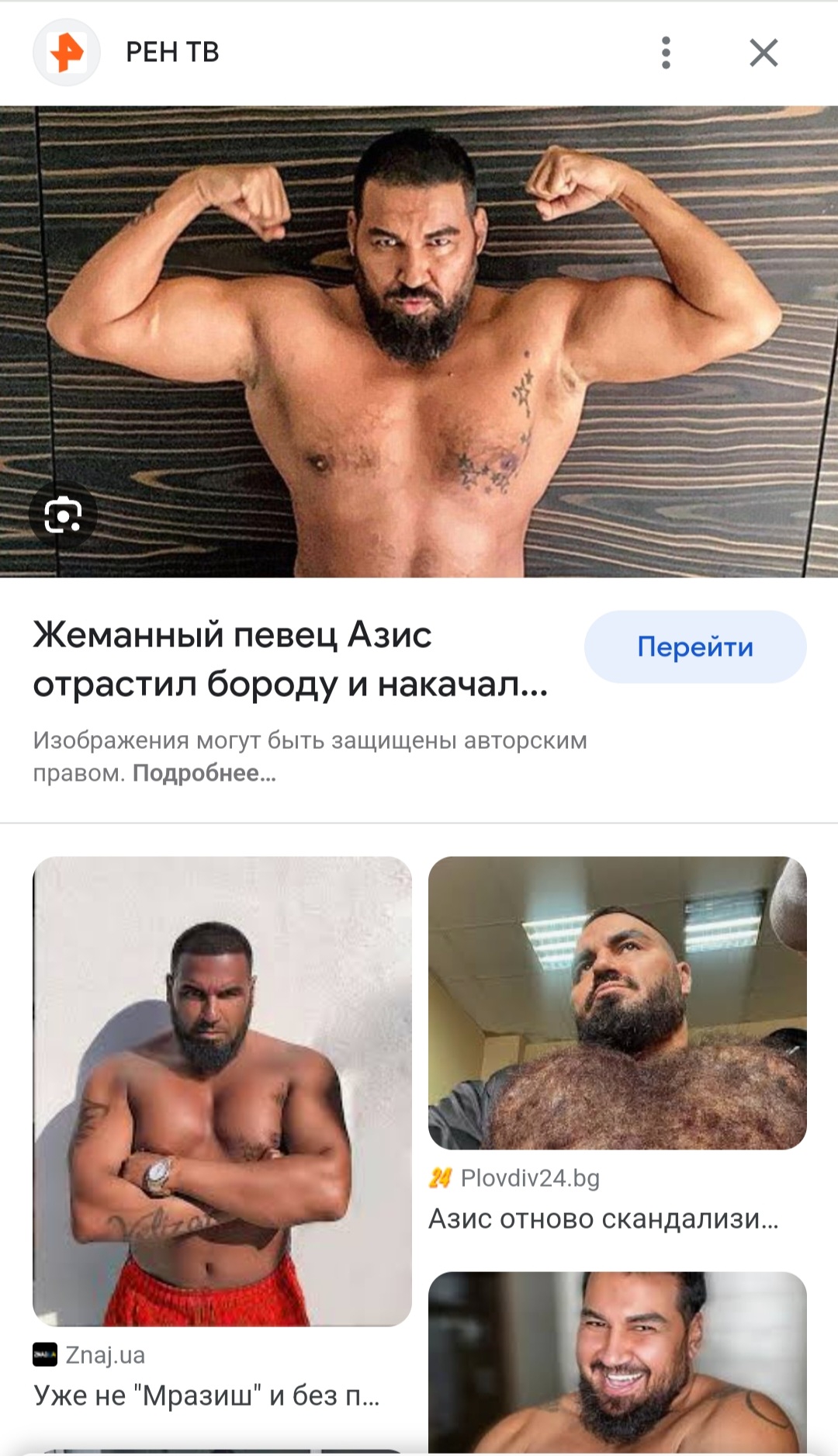Open the three-dot overflow menu
This screenshot has height=1456, width=838.
pyautogui.click(x=666, y=53)
